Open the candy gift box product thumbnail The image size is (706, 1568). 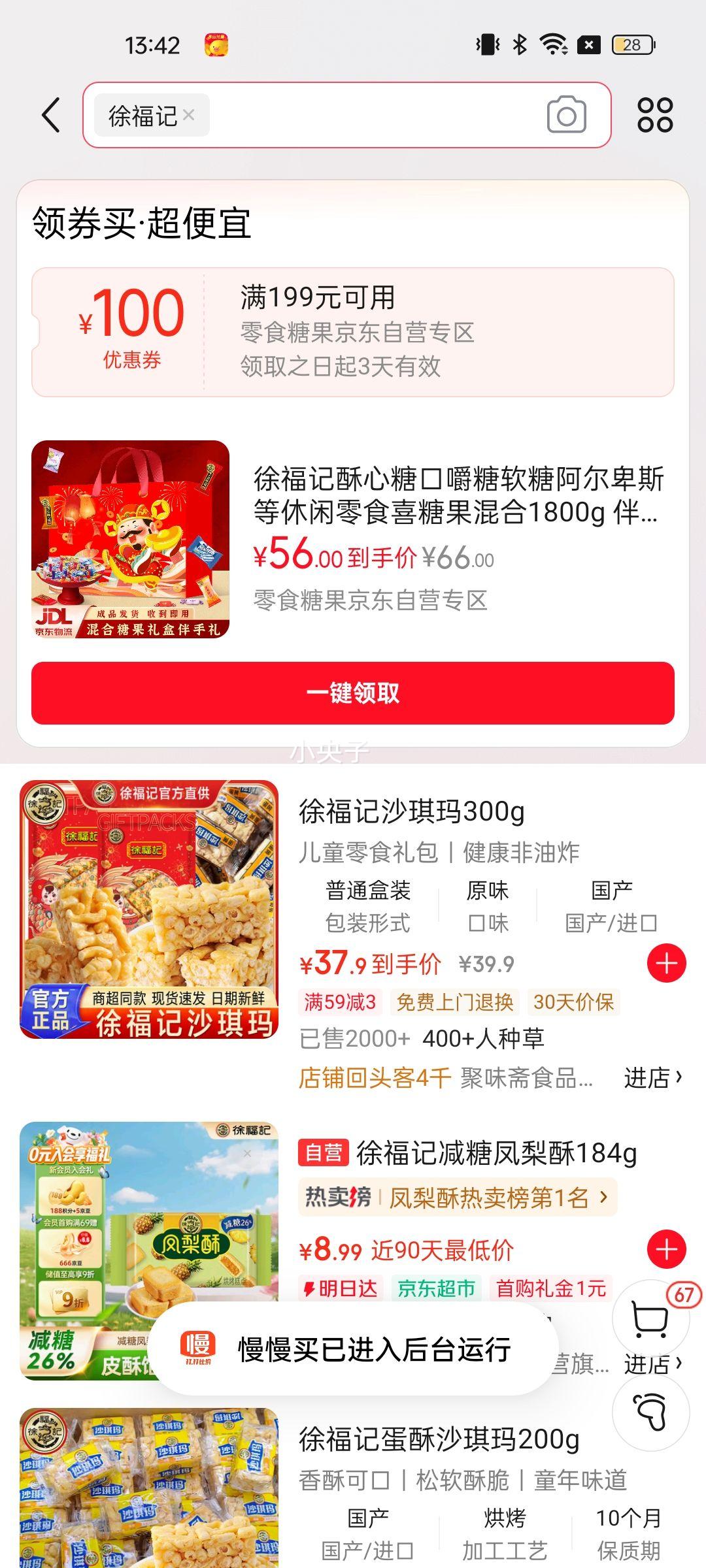[x=131, y=542]
